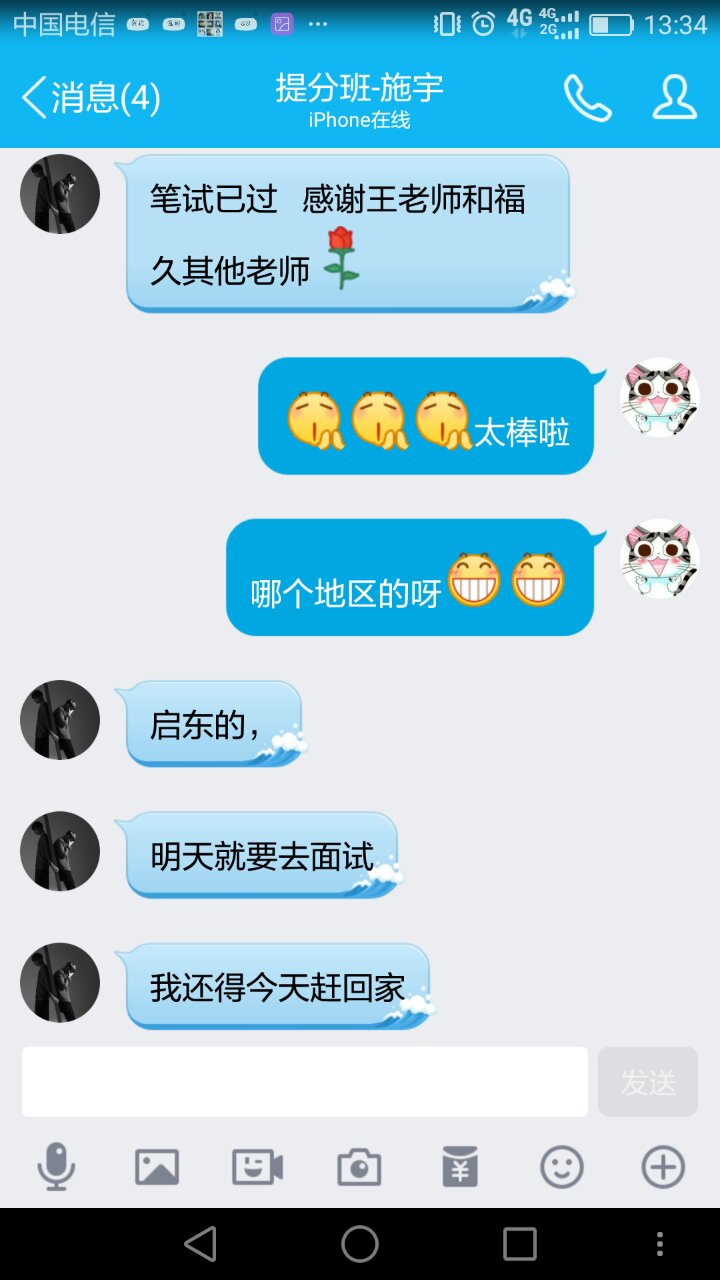Tap the message input field
Viewport: 720px width, 1280px height.
tap(304, 1081)
